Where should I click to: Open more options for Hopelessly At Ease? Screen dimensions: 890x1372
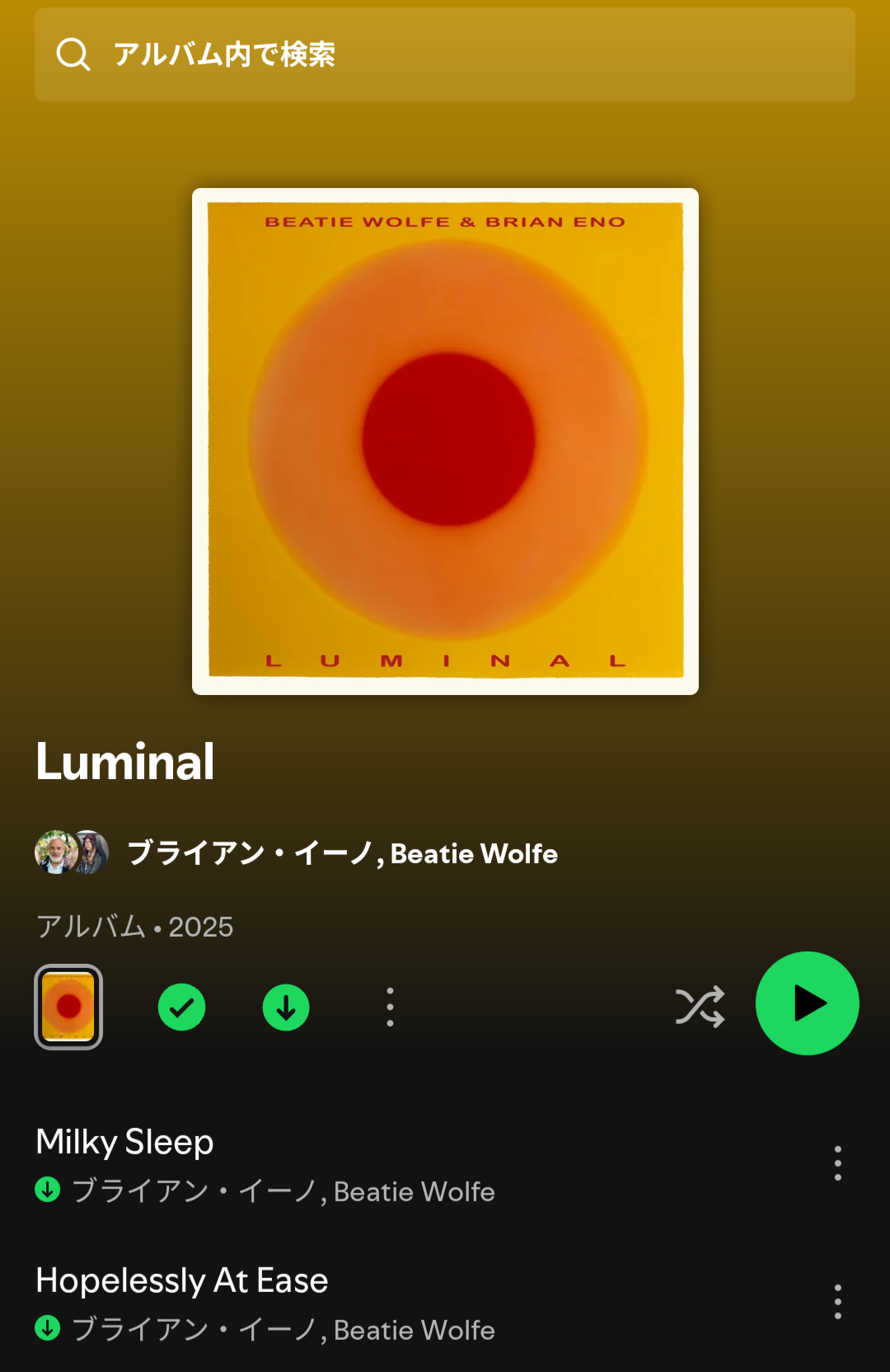pyautogui.click(x=837, y=1302)
